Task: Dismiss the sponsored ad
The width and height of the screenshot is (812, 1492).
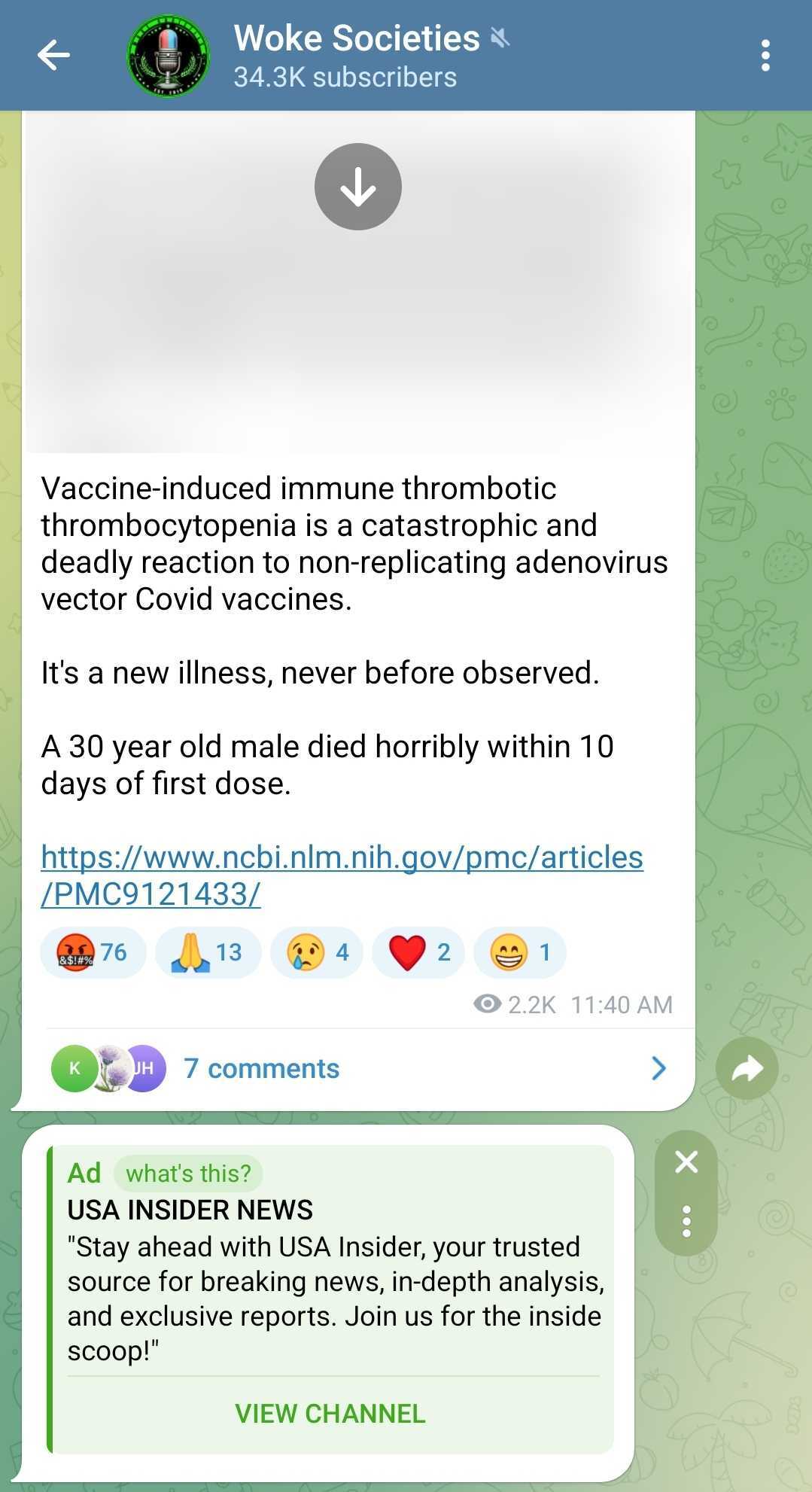Action: click(686, 1162)
